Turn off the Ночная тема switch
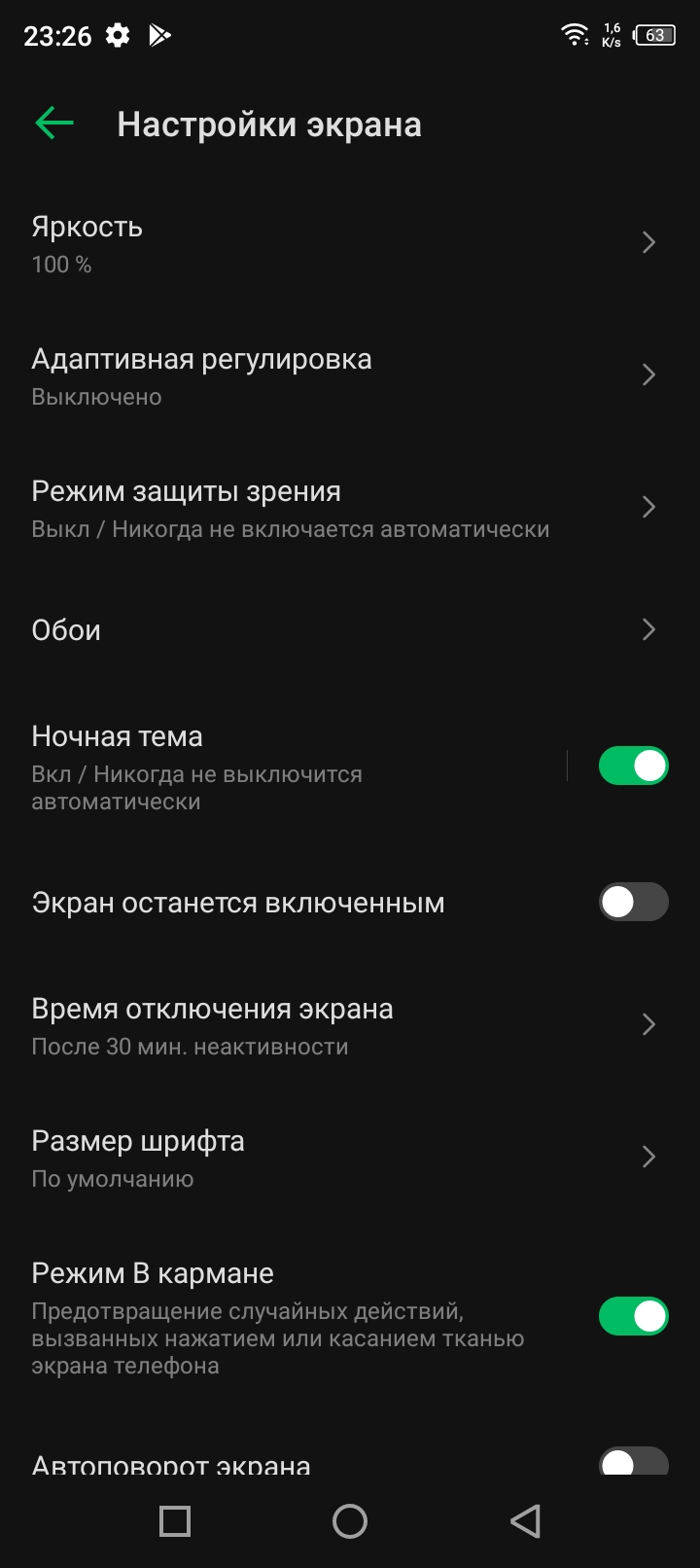This screenshot has height=1568, width=700. click(633, 766)
